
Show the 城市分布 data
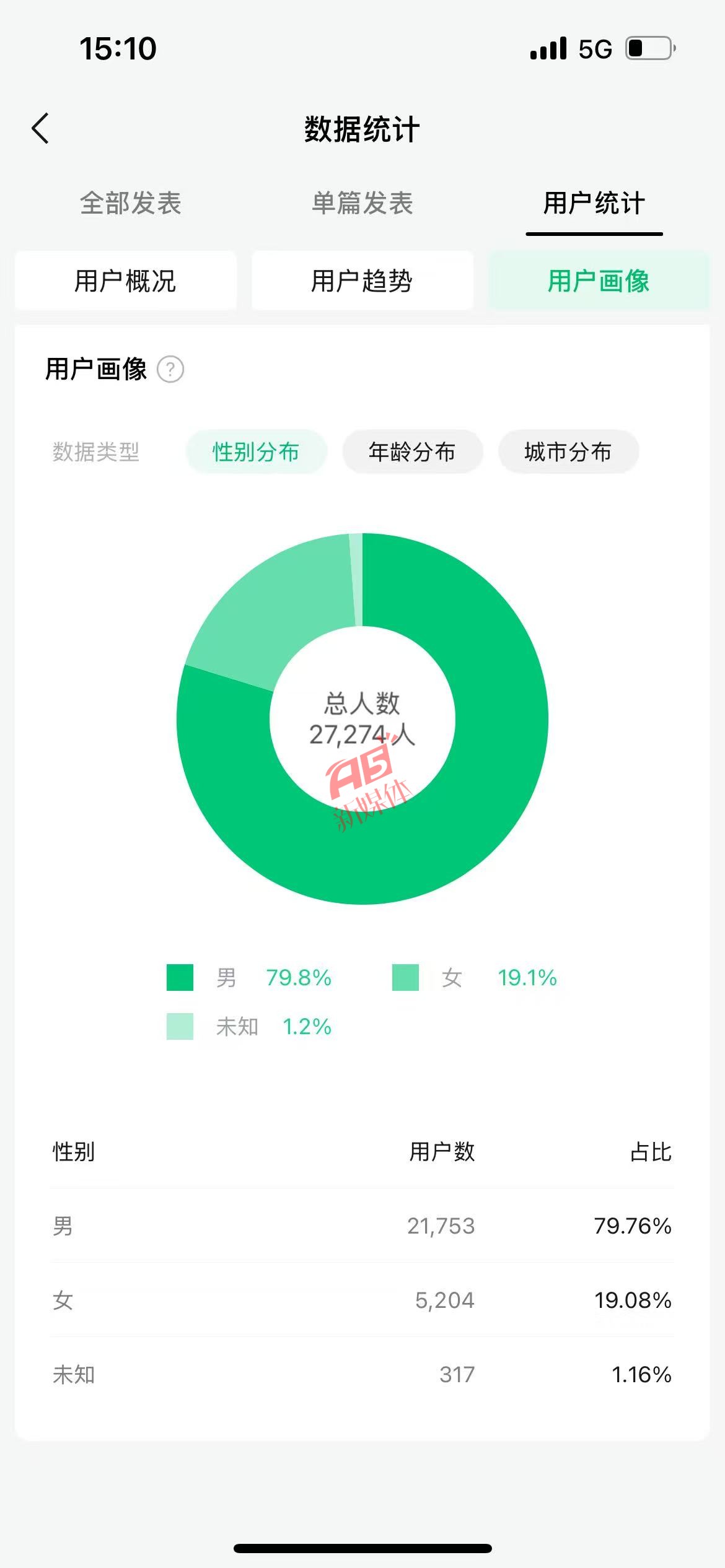568,452
